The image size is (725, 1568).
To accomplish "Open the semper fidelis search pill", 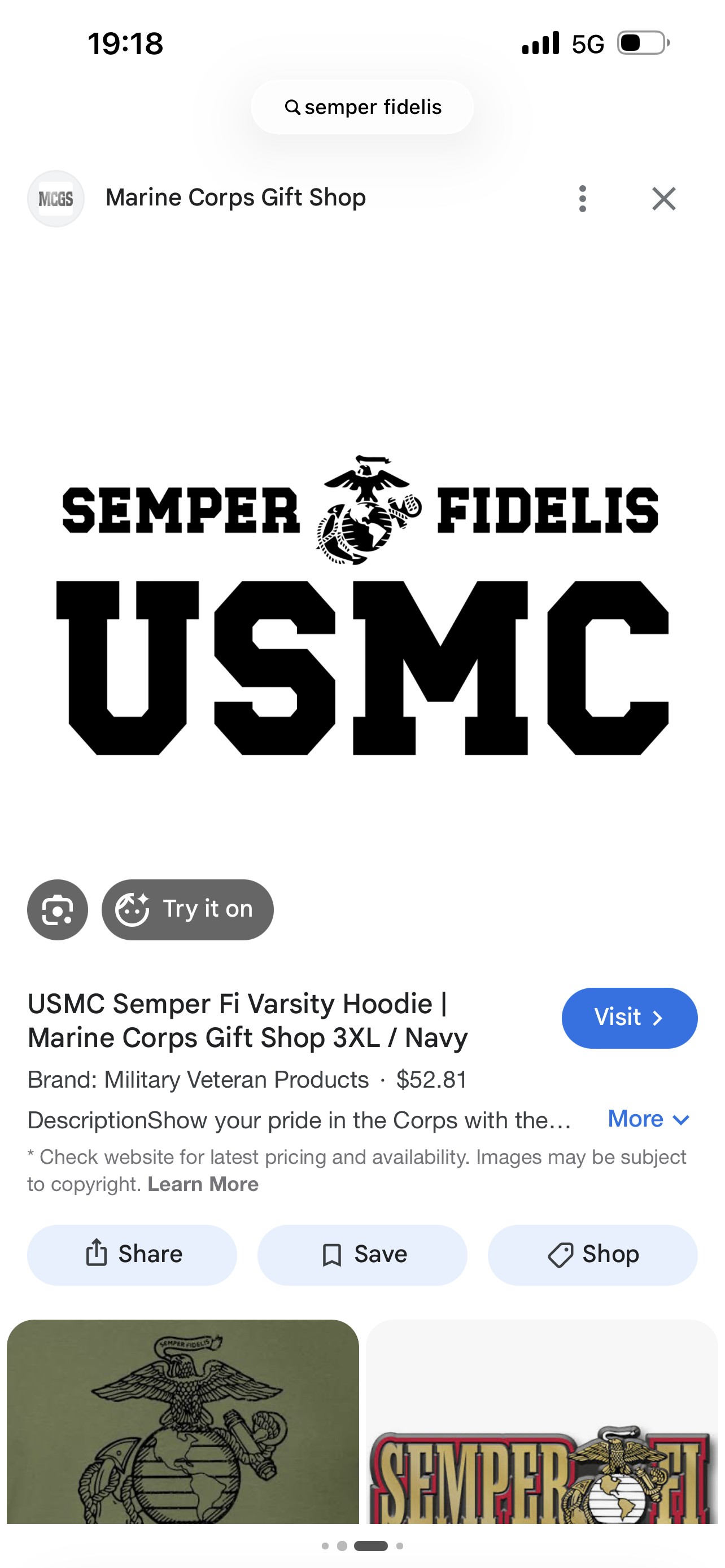I will tap(362, 107).
